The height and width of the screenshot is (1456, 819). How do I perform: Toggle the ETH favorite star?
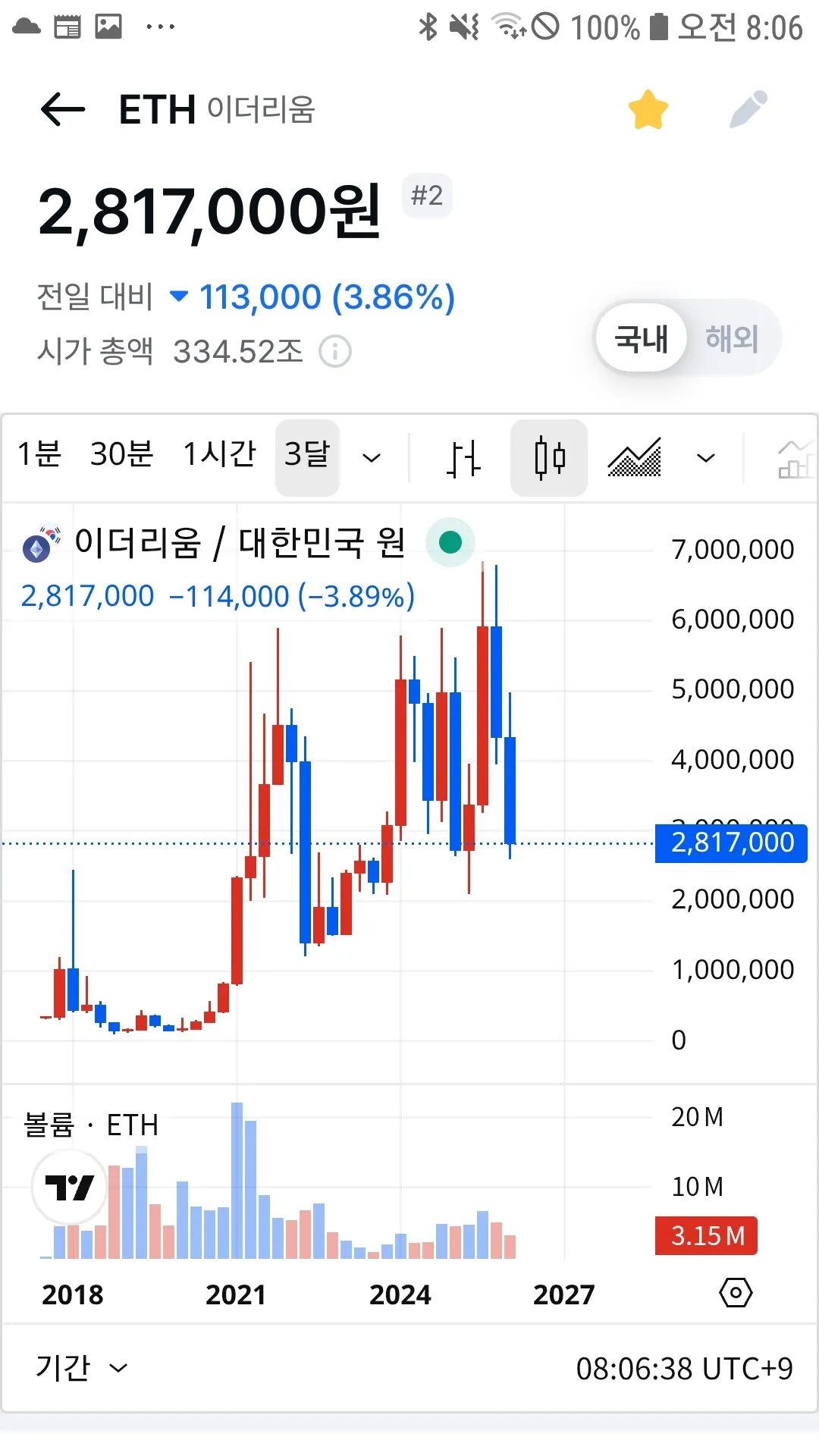648,110
